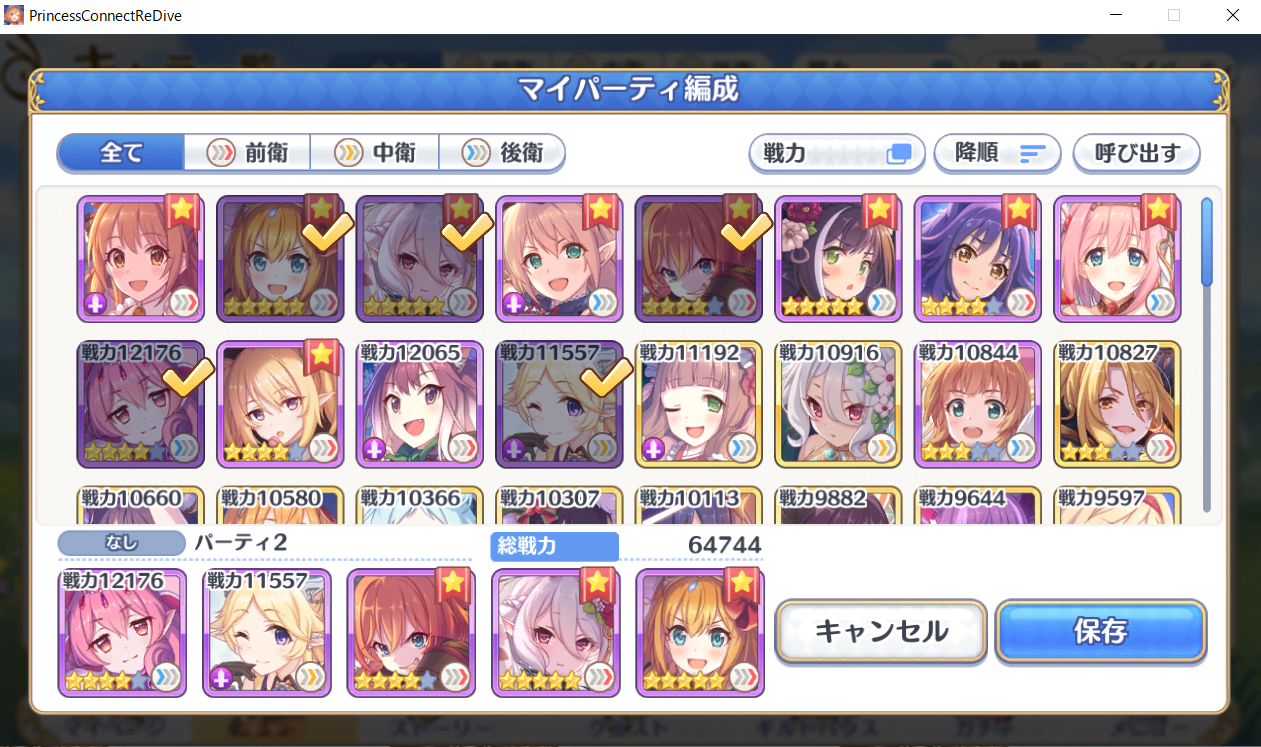
Task: Select character with 戦力12065
Action: (420, 405)
